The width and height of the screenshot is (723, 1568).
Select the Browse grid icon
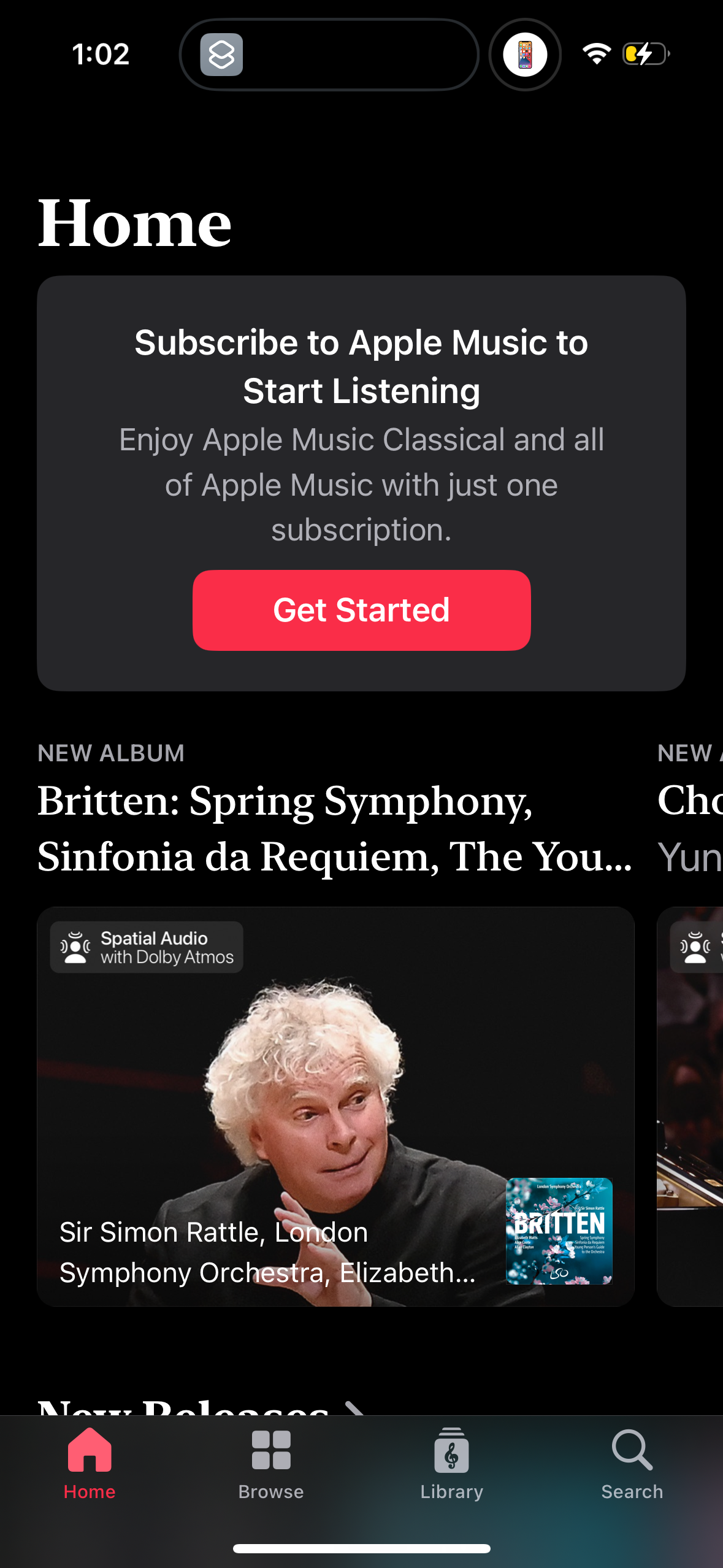tap(270, 1448)
